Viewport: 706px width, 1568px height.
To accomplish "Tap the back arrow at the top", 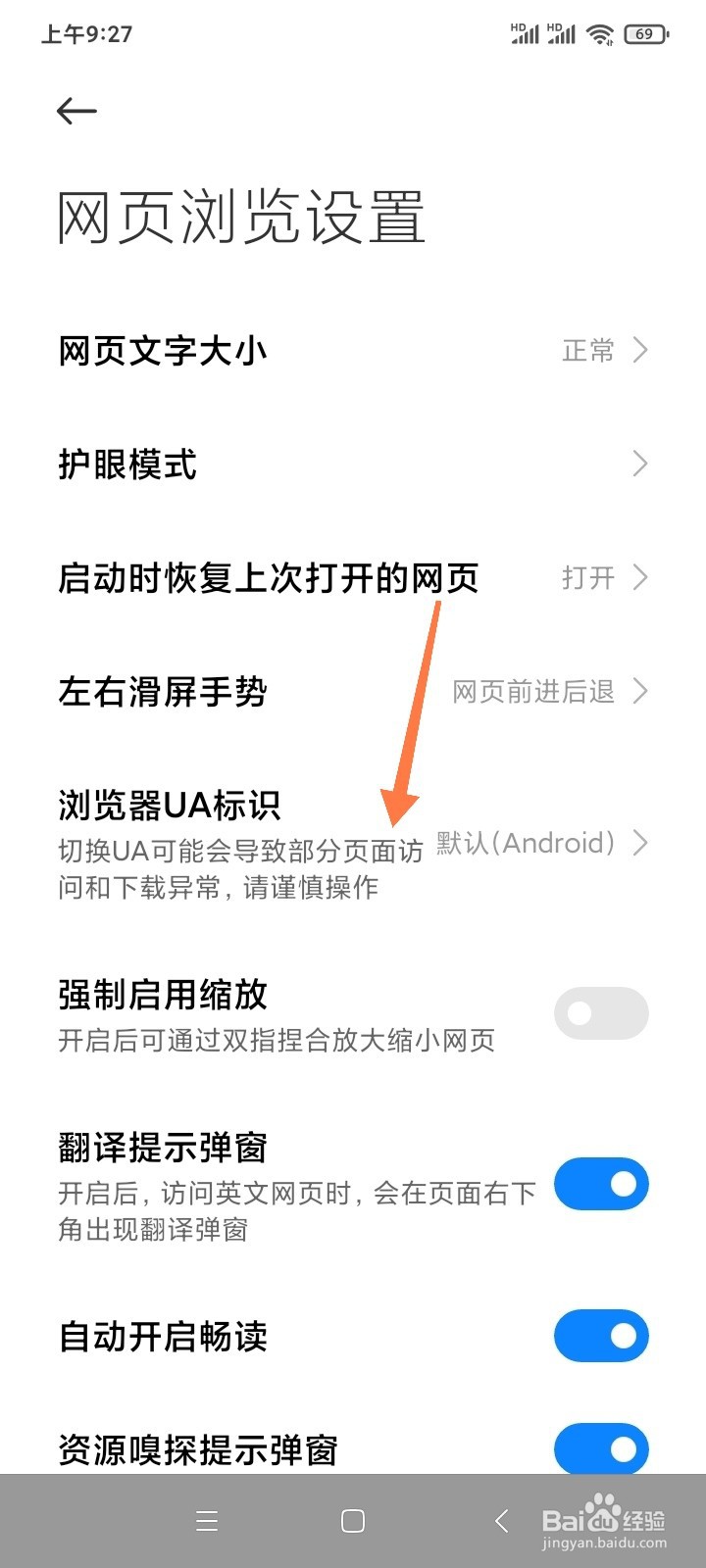I will tap(76, 111).
